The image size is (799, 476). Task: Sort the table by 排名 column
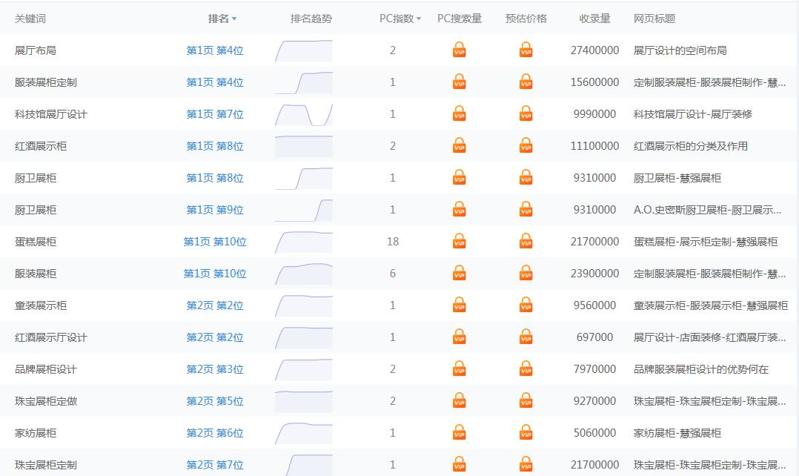point(222,18)
